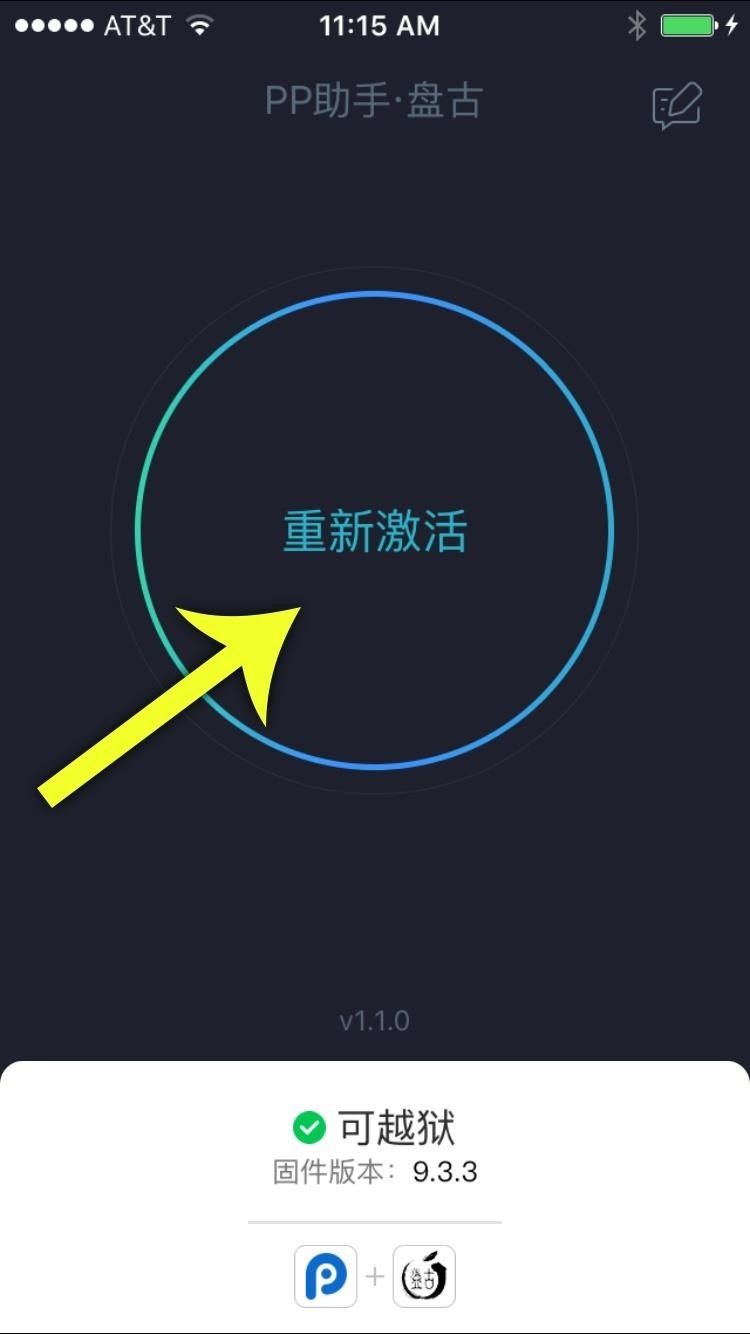
Task: Tap the gradient circle outline
Action: [x=374, y=293]
